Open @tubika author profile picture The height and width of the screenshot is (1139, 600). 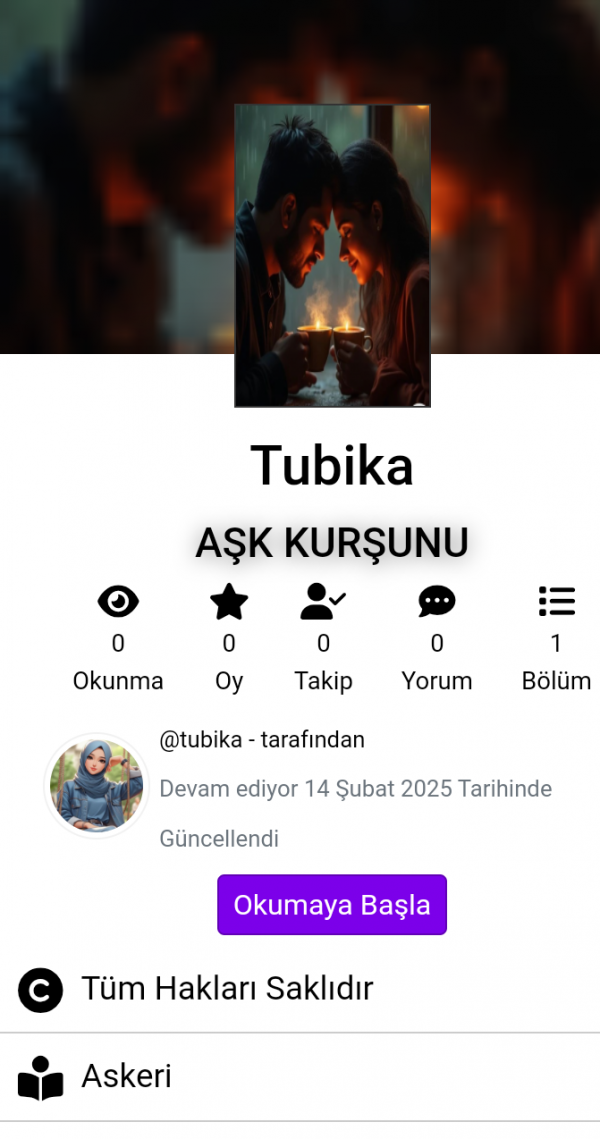(96, 785)
